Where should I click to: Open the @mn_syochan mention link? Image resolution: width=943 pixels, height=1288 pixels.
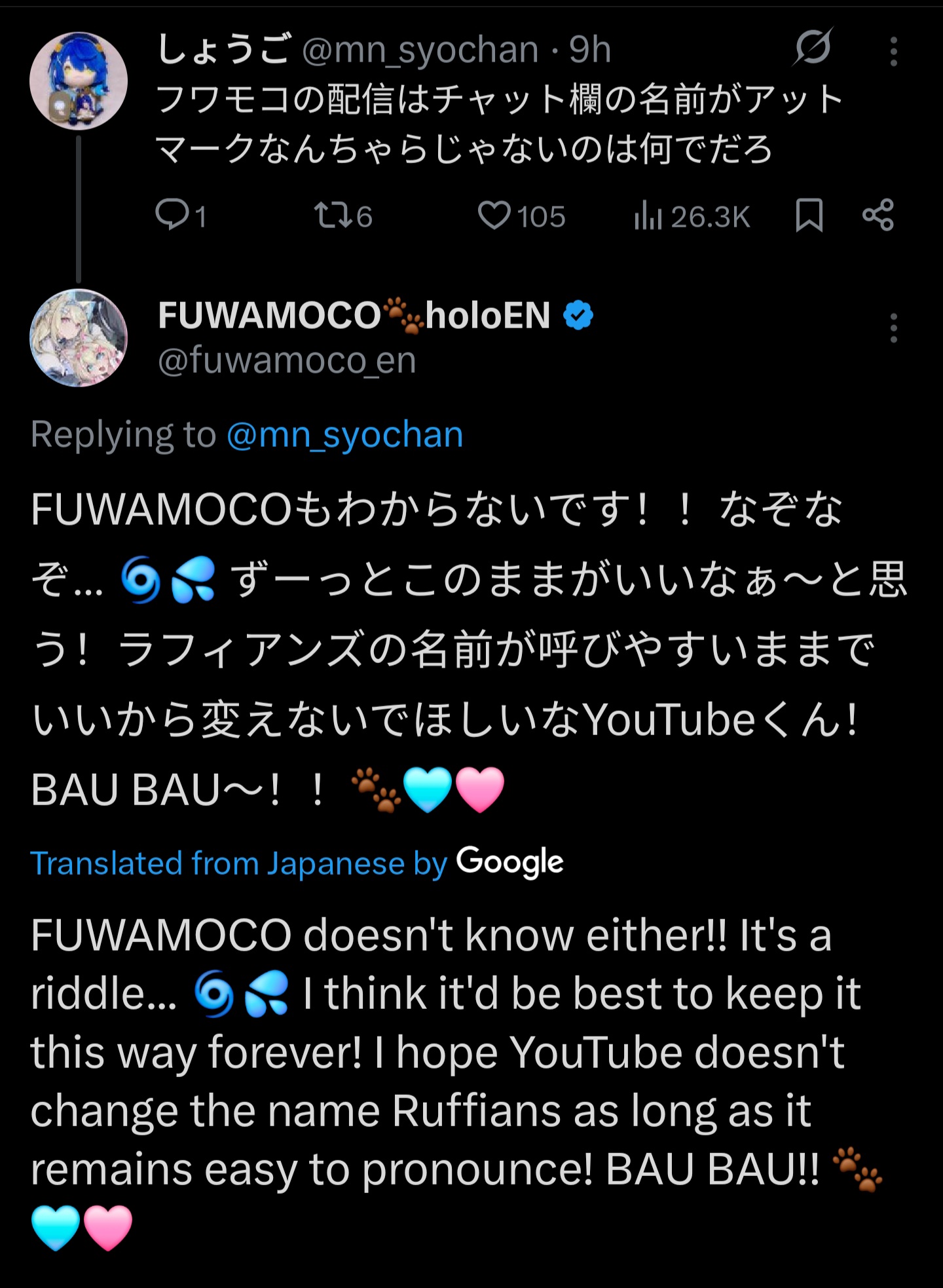point(344,434)
